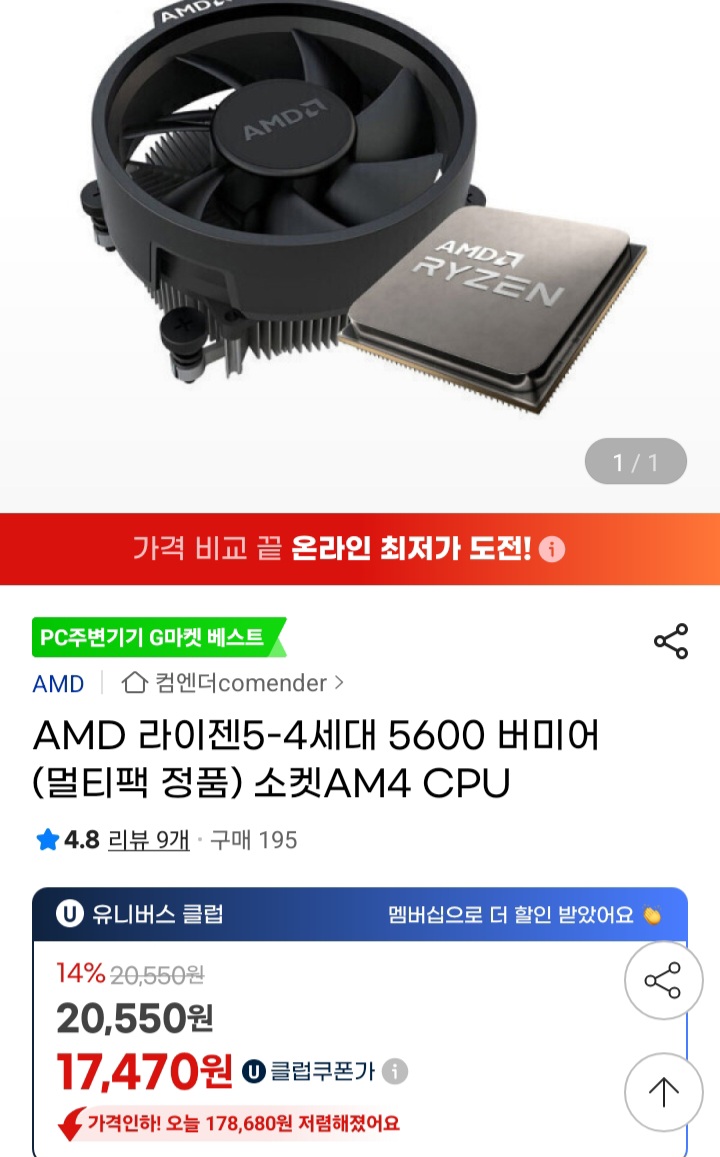Tap the floating circular share button
Viewport: 720px width, 1157px height.
point(663,981)
